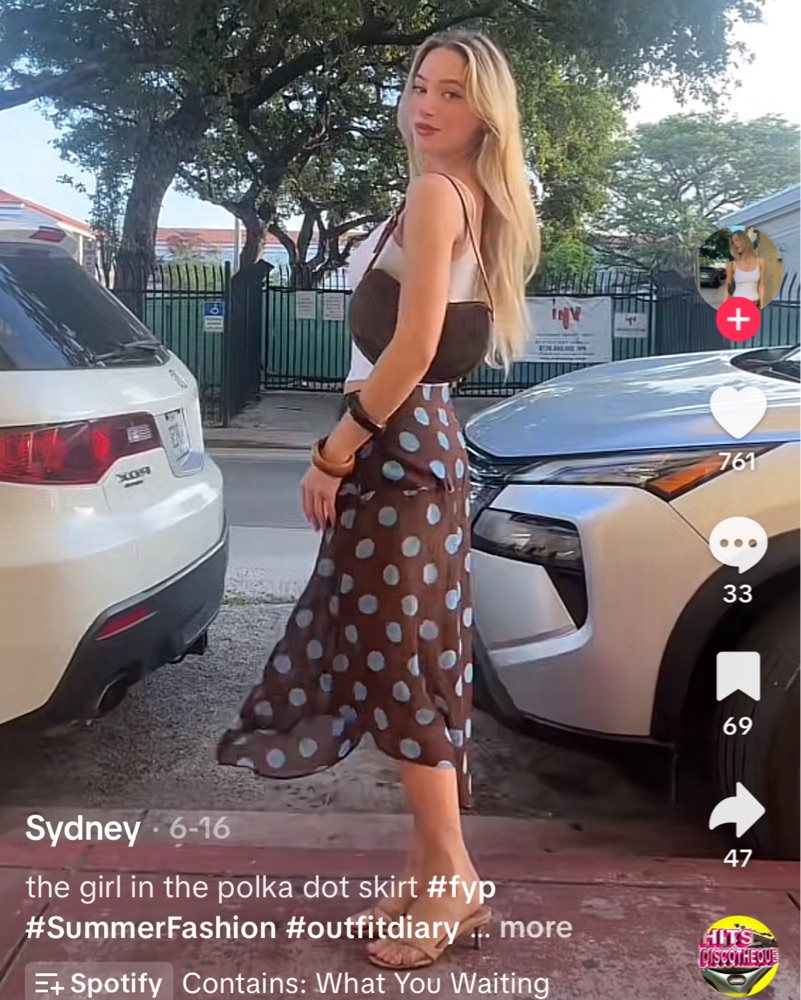Like this video
The height and width of the screenshot is (1000, 801).
(738, 411)
